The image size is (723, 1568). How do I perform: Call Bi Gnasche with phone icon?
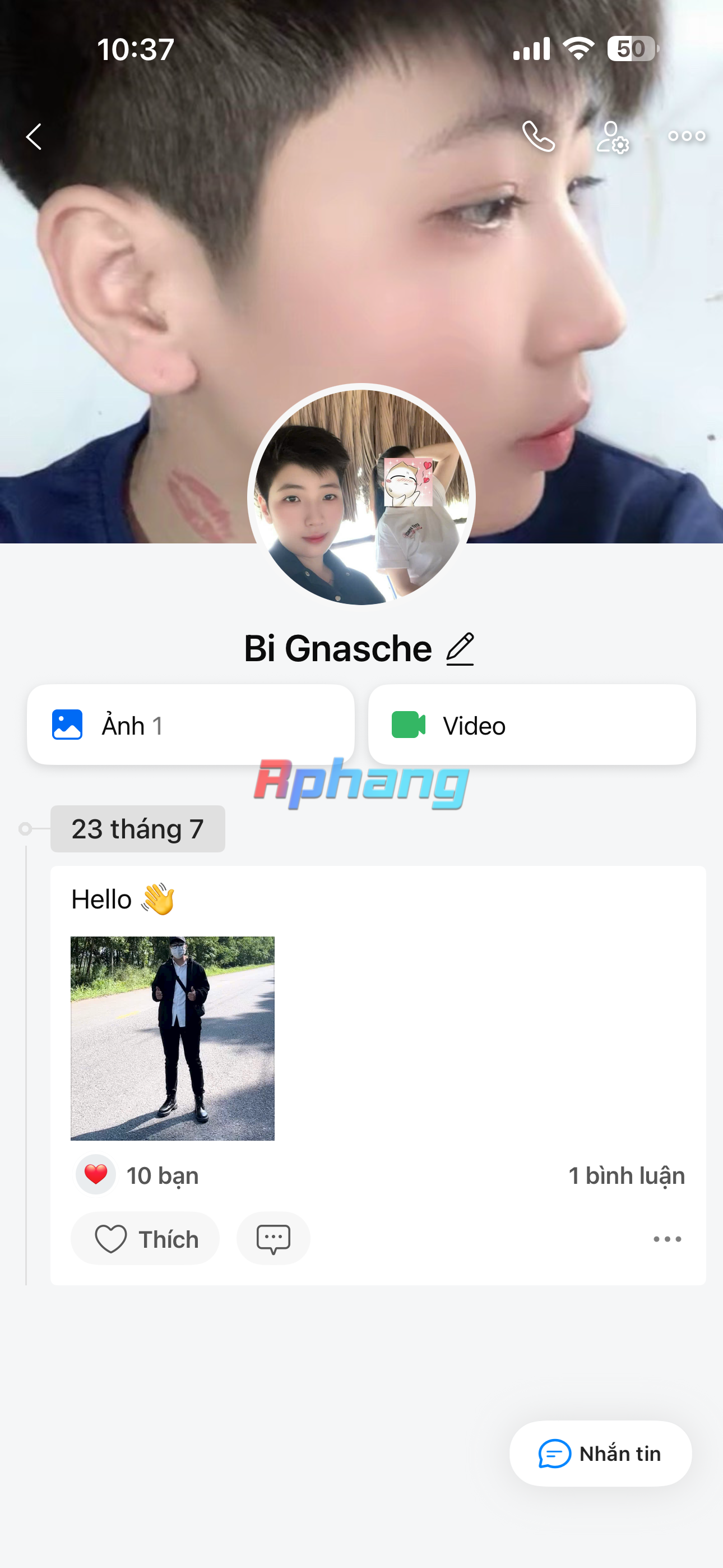[x=539, y=136]
